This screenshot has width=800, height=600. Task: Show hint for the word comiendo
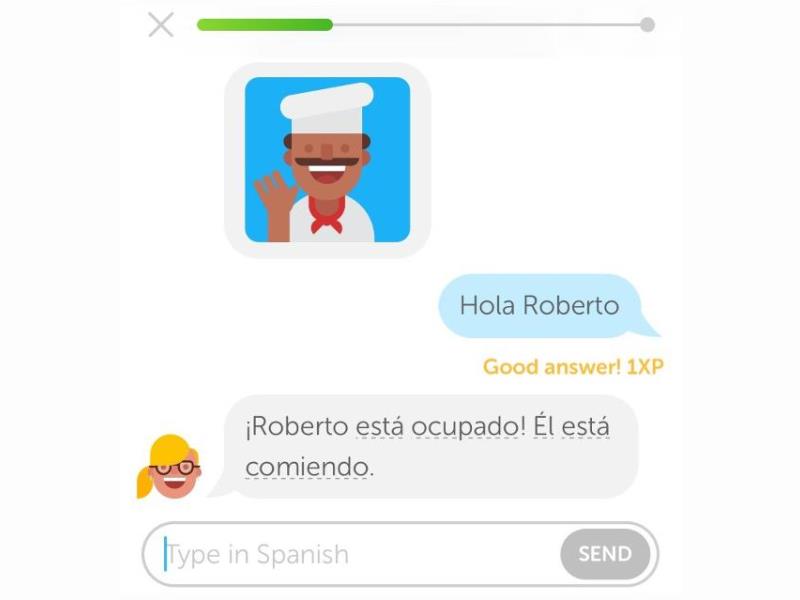[307, 465]
